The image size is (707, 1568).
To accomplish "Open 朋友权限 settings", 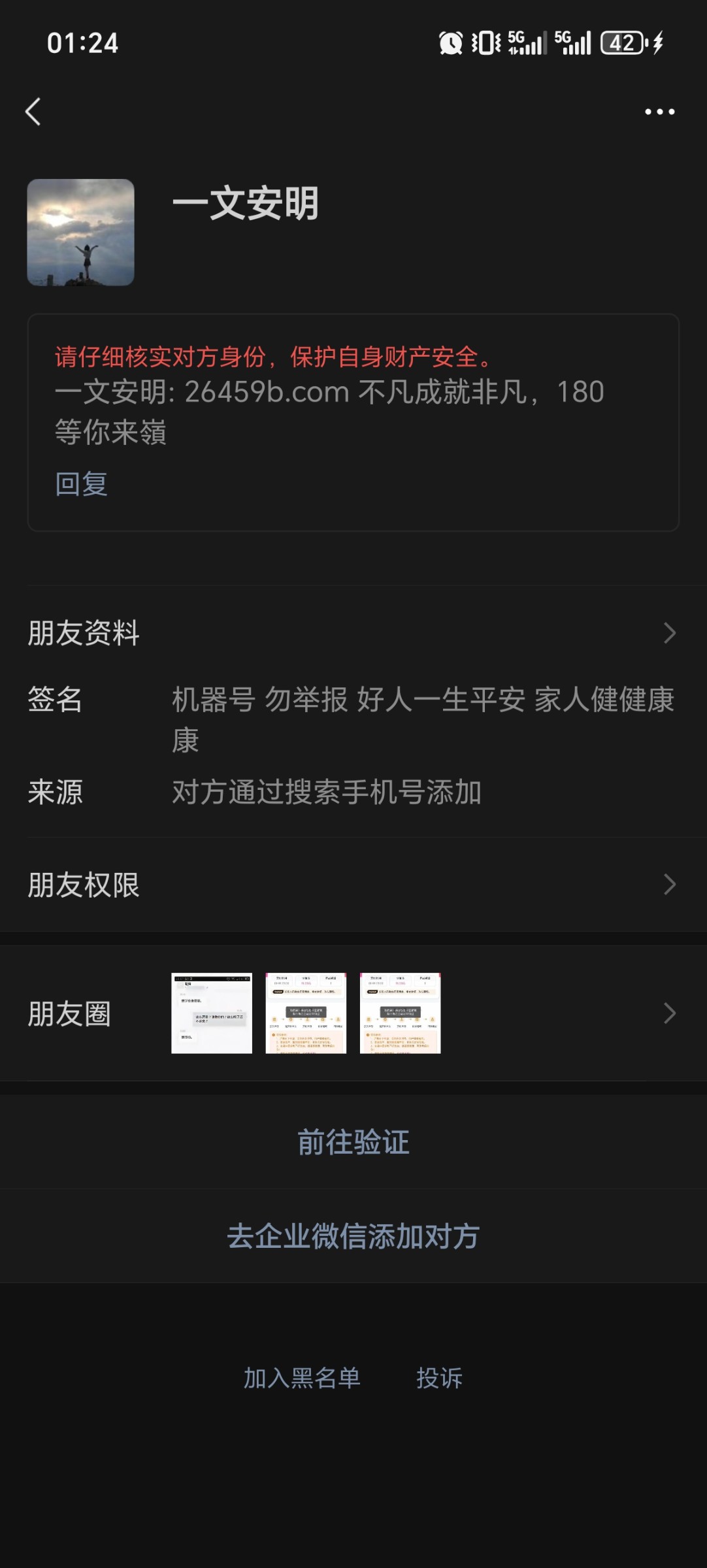I will point(353,885).
